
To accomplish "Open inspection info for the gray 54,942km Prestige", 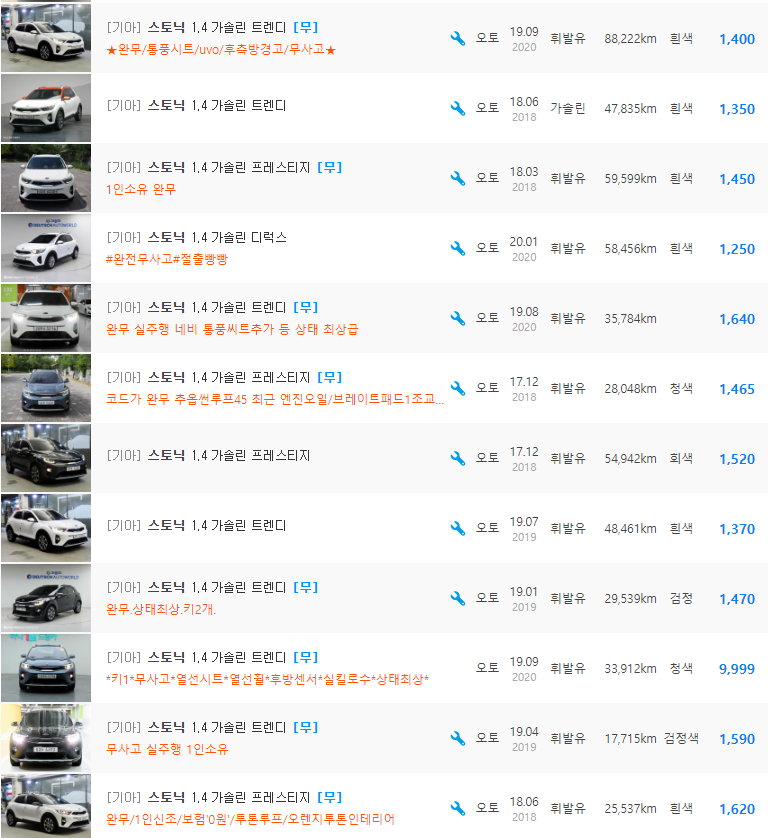I will (x=458, y=457).
